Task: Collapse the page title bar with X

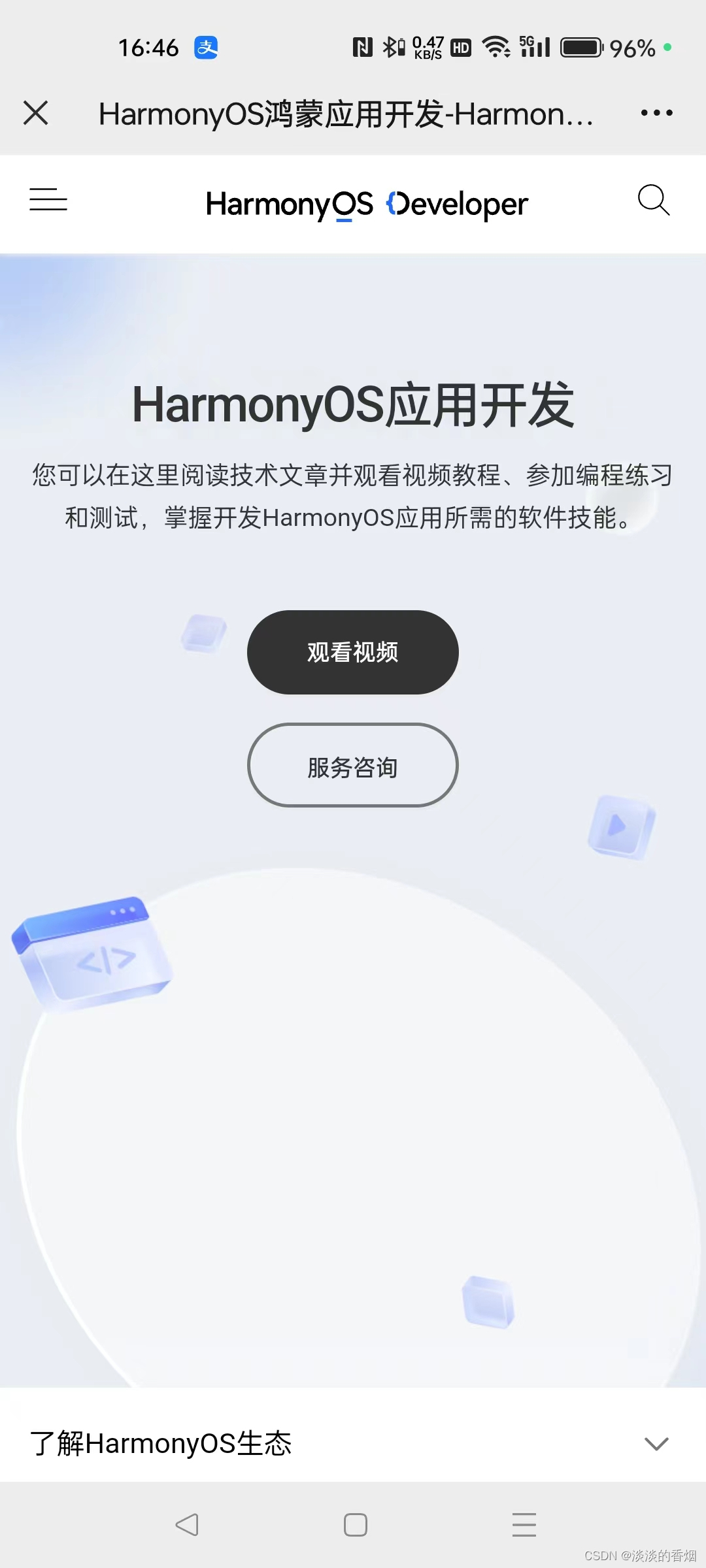Action: [x=36, y=112]
